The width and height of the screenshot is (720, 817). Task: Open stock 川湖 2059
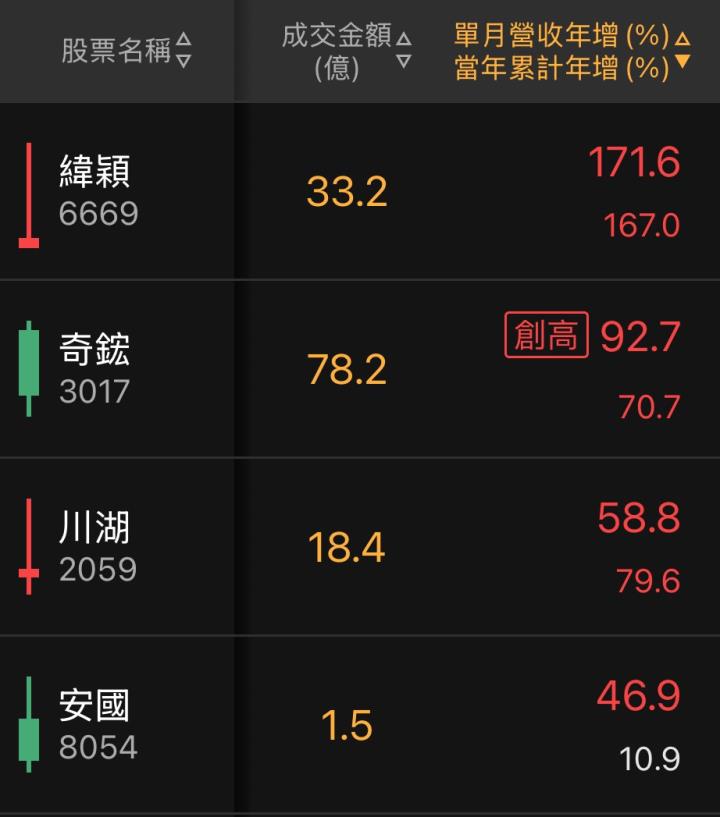point(96,547)
